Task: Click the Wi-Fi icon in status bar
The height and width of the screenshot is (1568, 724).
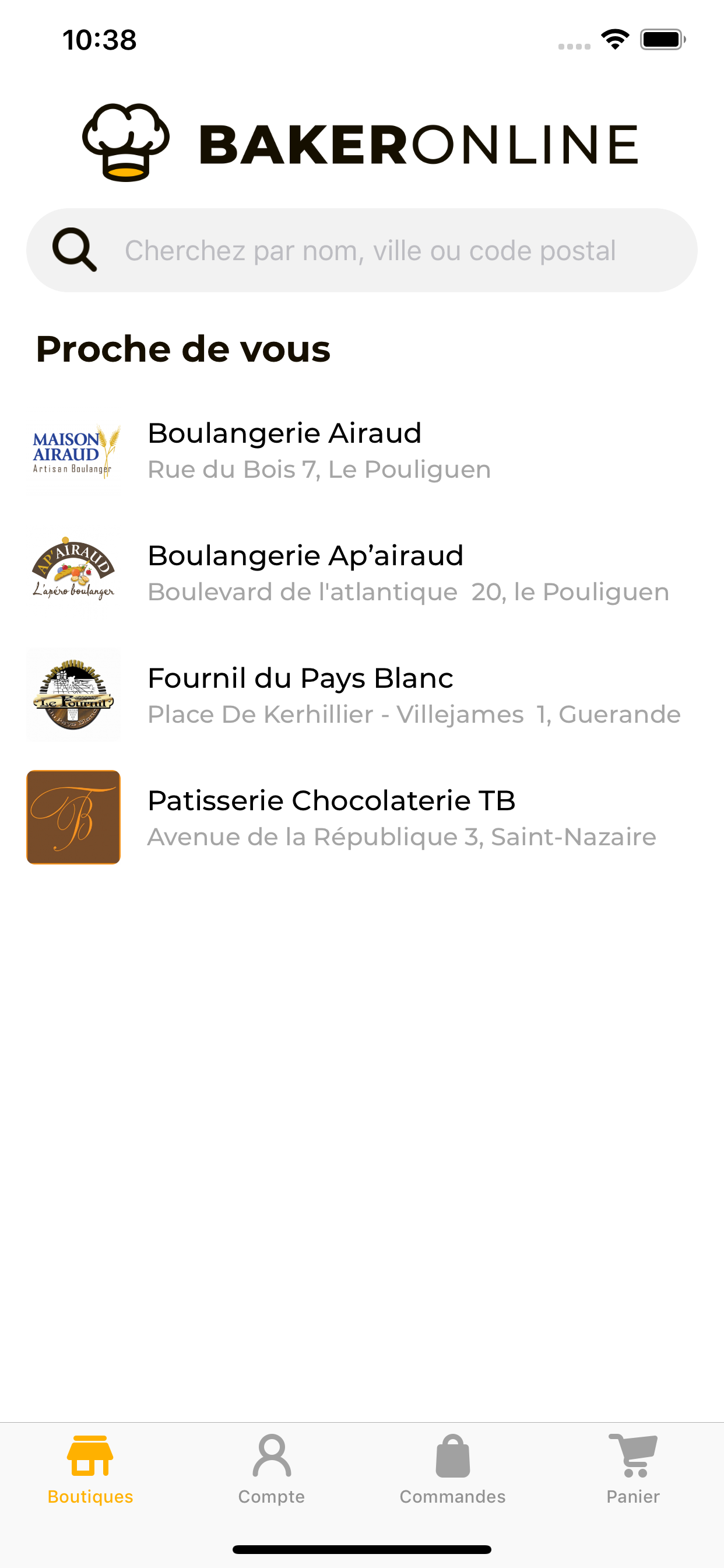Action: pos(616,38)
